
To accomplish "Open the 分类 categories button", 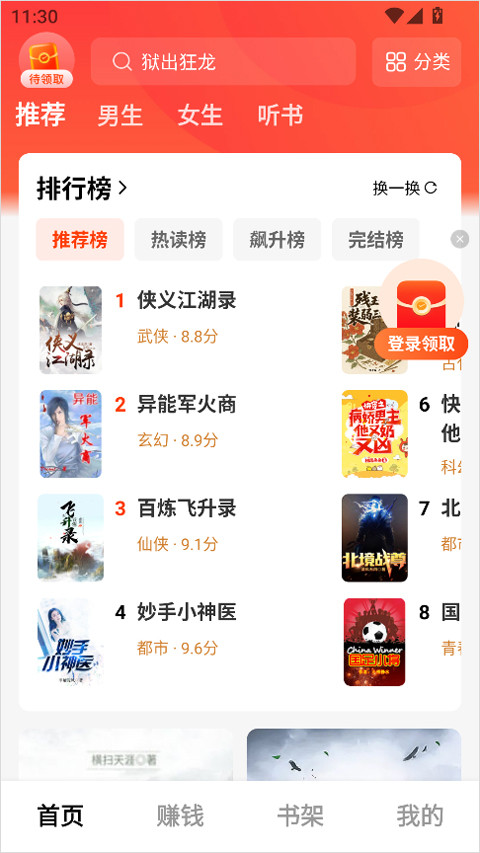I will [417, 61].
